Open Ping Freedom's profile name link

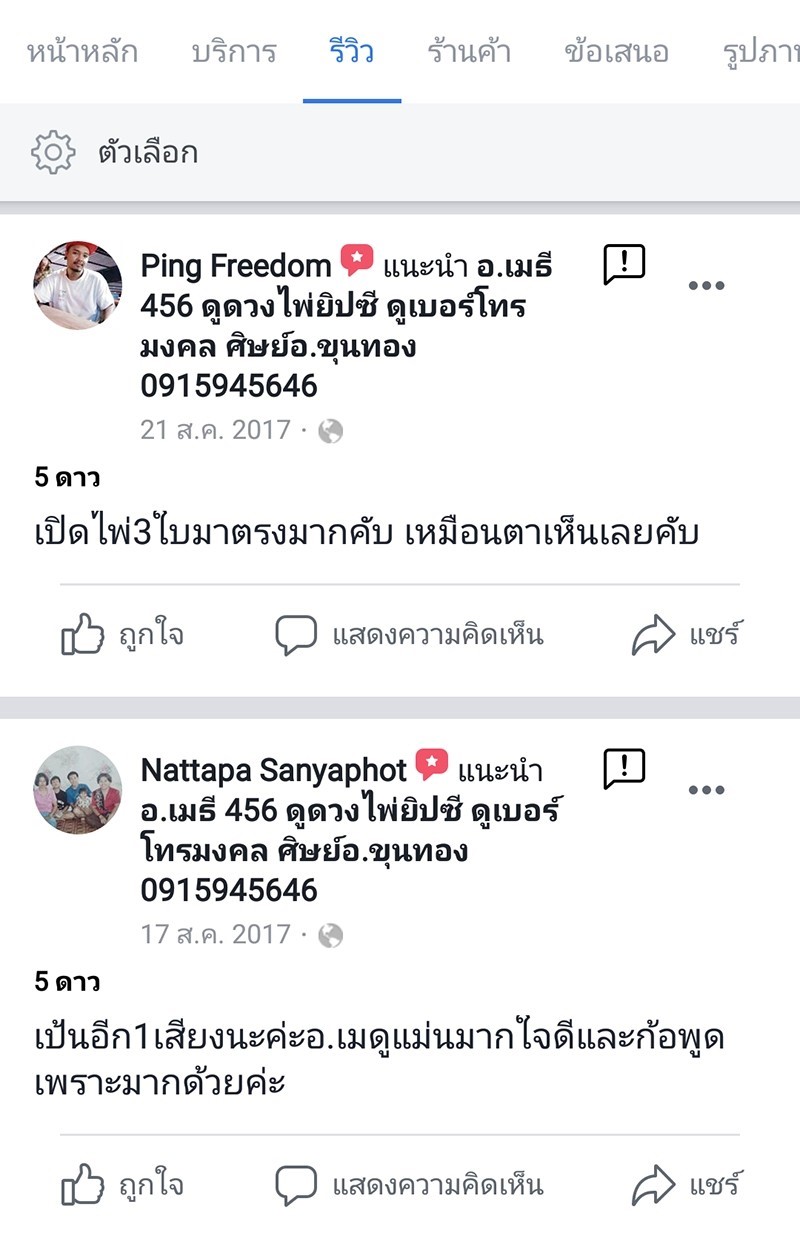[x=235, y=266]
